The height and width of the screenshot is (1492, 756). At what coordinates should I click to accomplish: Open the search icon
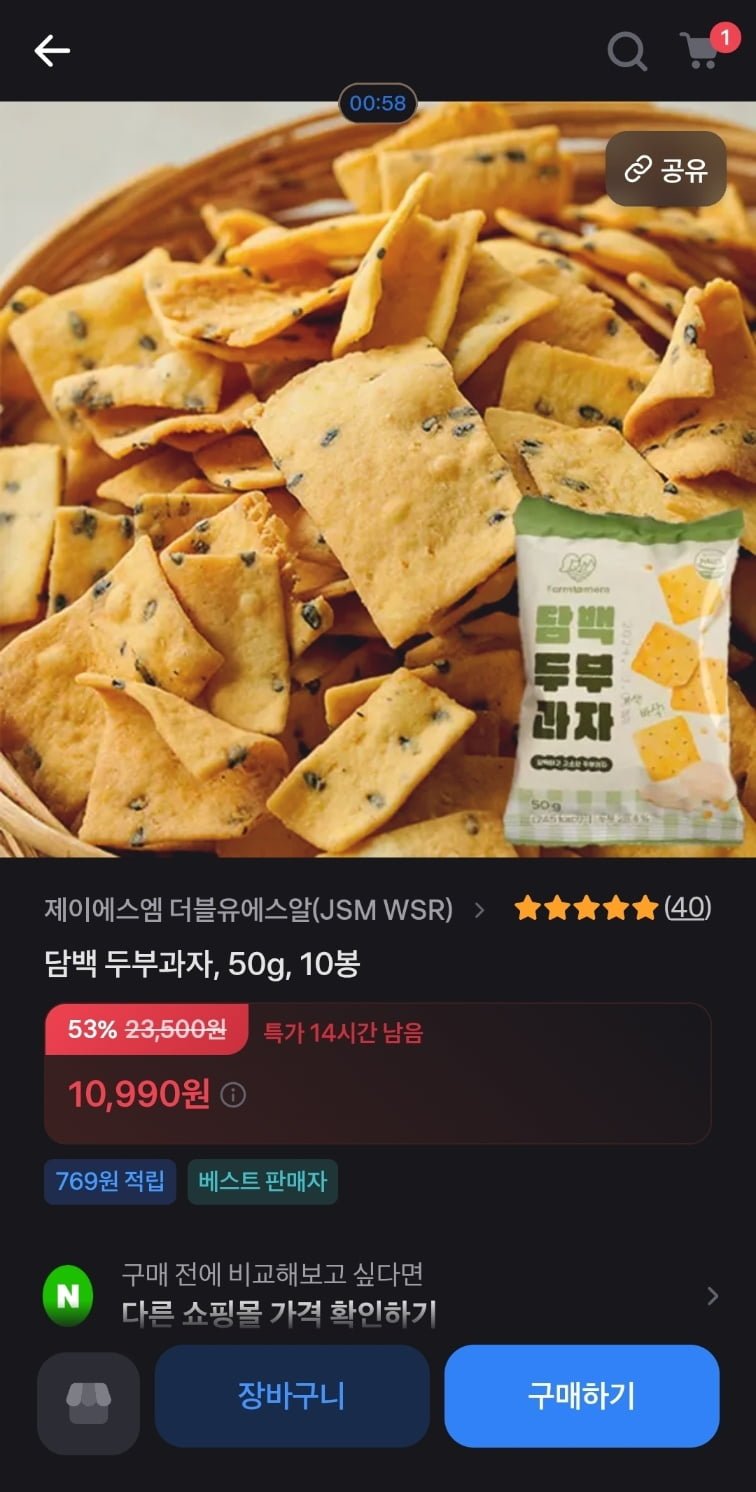627,51
